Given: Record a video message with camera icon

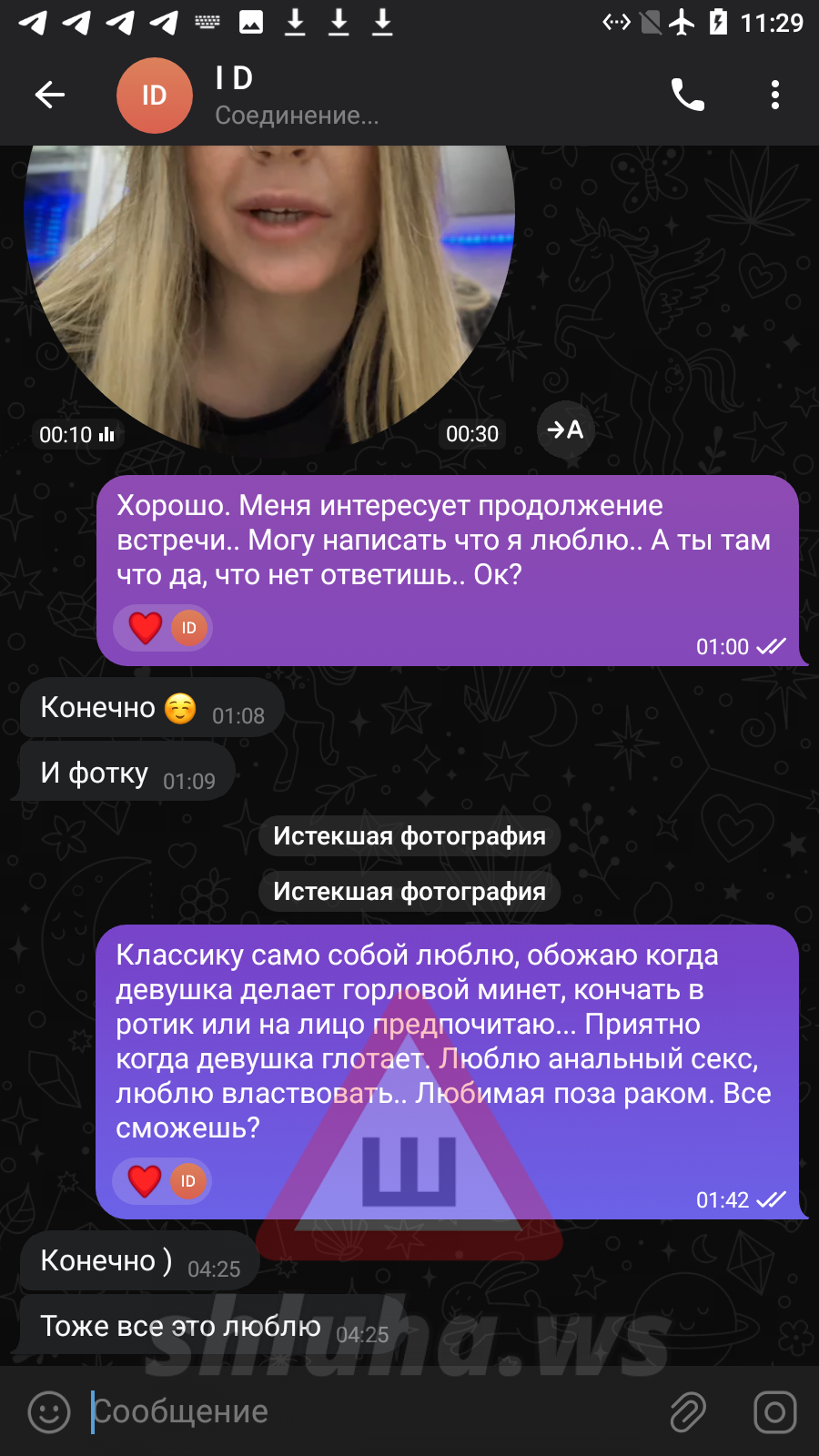Looking at the screenshot, I should (774, 1412).
